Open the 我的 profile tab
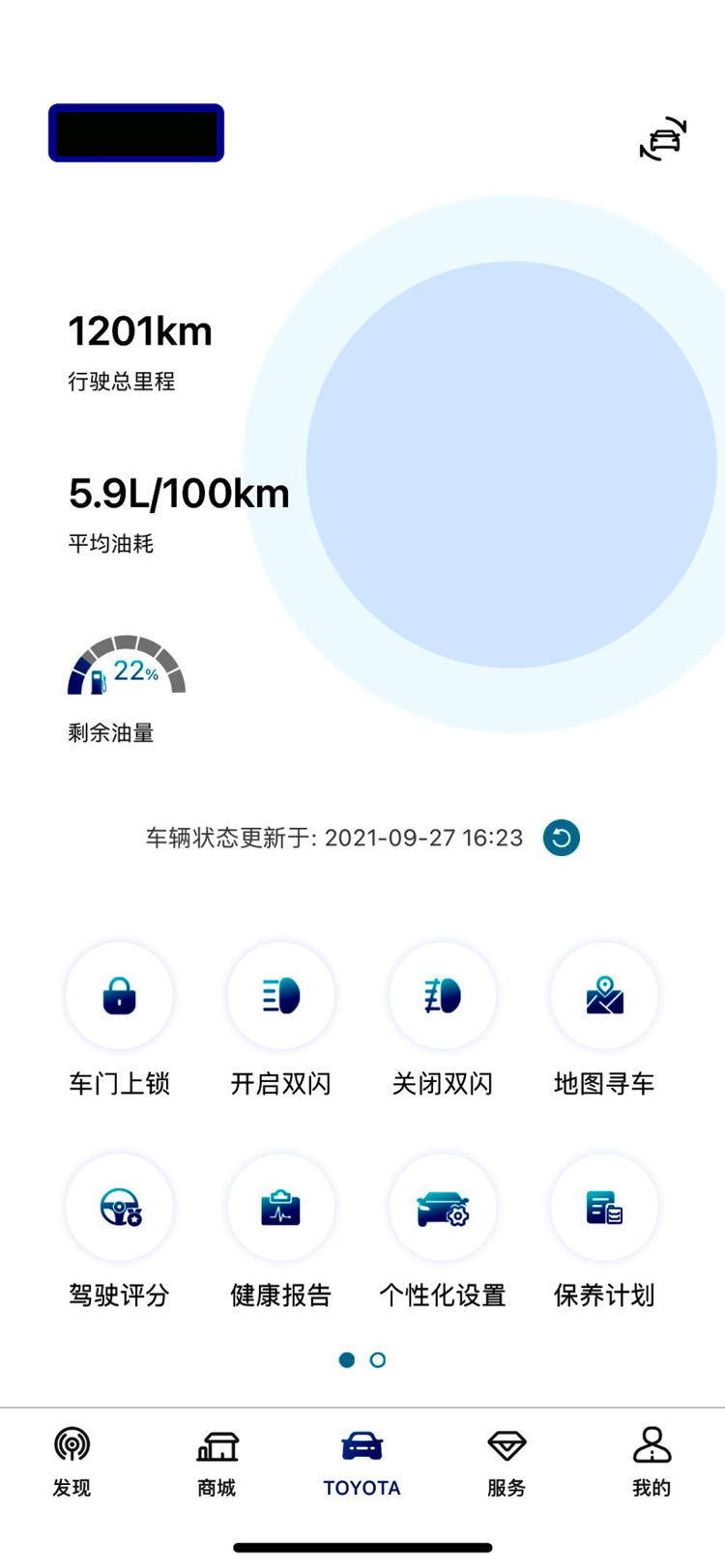This screenshot has height=1568, width=725. 652,1462
